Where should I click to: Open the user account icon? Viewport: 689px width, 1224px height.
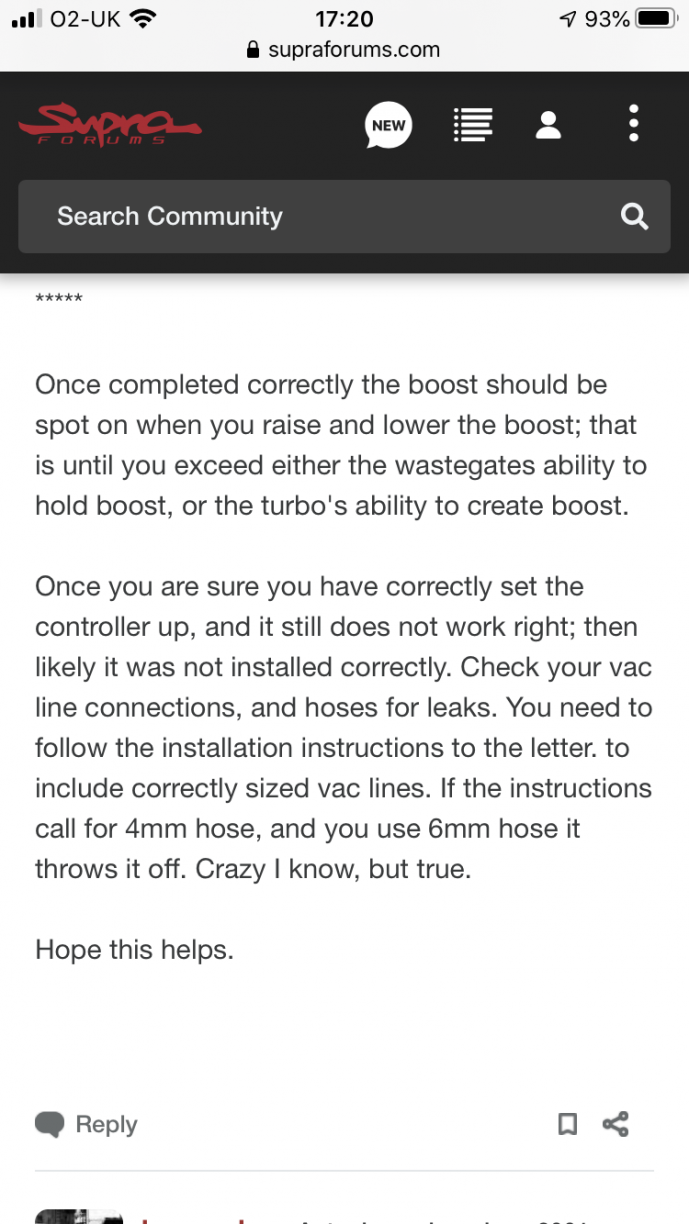pyautogui.click(x=548, y=125)
